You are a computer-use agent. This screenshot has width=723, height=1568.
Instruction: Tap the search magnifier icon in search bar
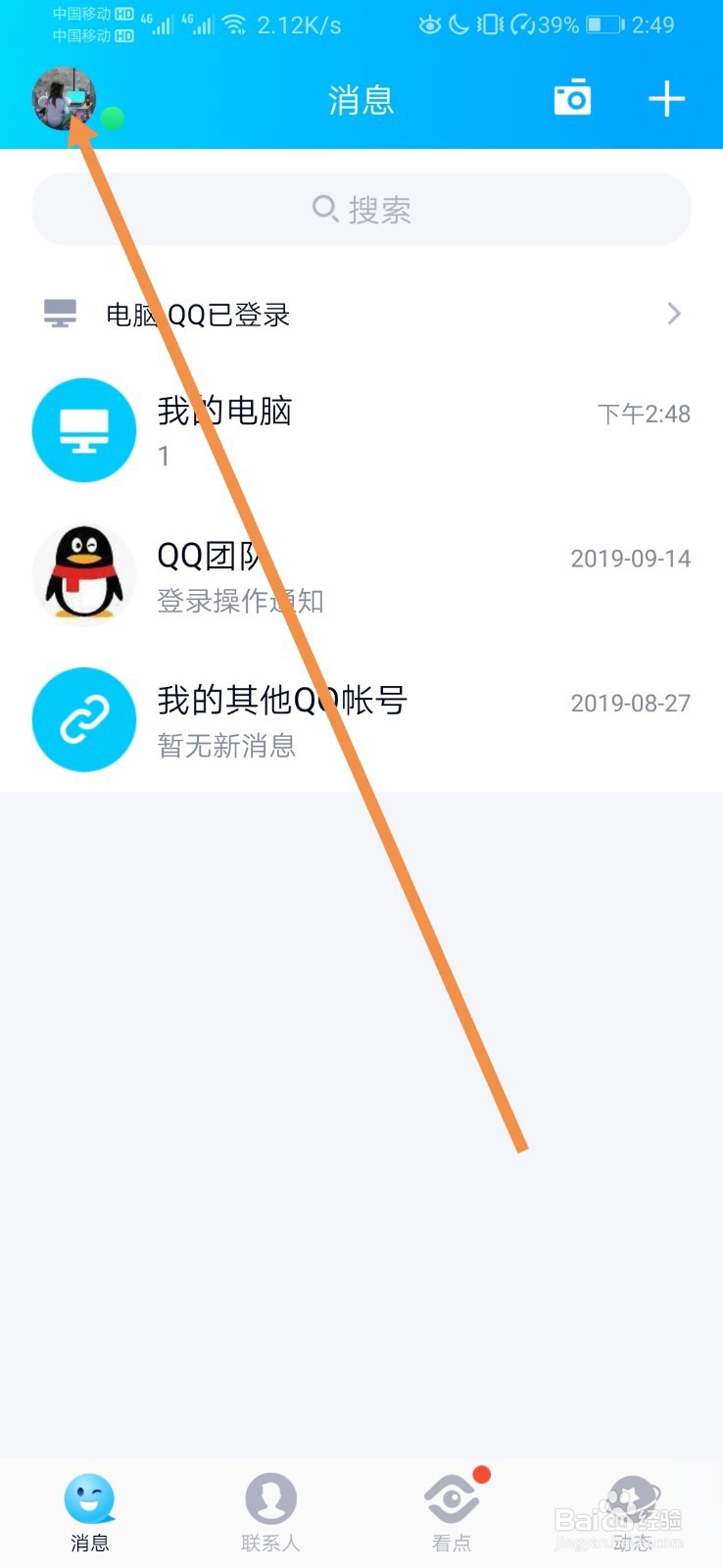(x=325, y=209)
